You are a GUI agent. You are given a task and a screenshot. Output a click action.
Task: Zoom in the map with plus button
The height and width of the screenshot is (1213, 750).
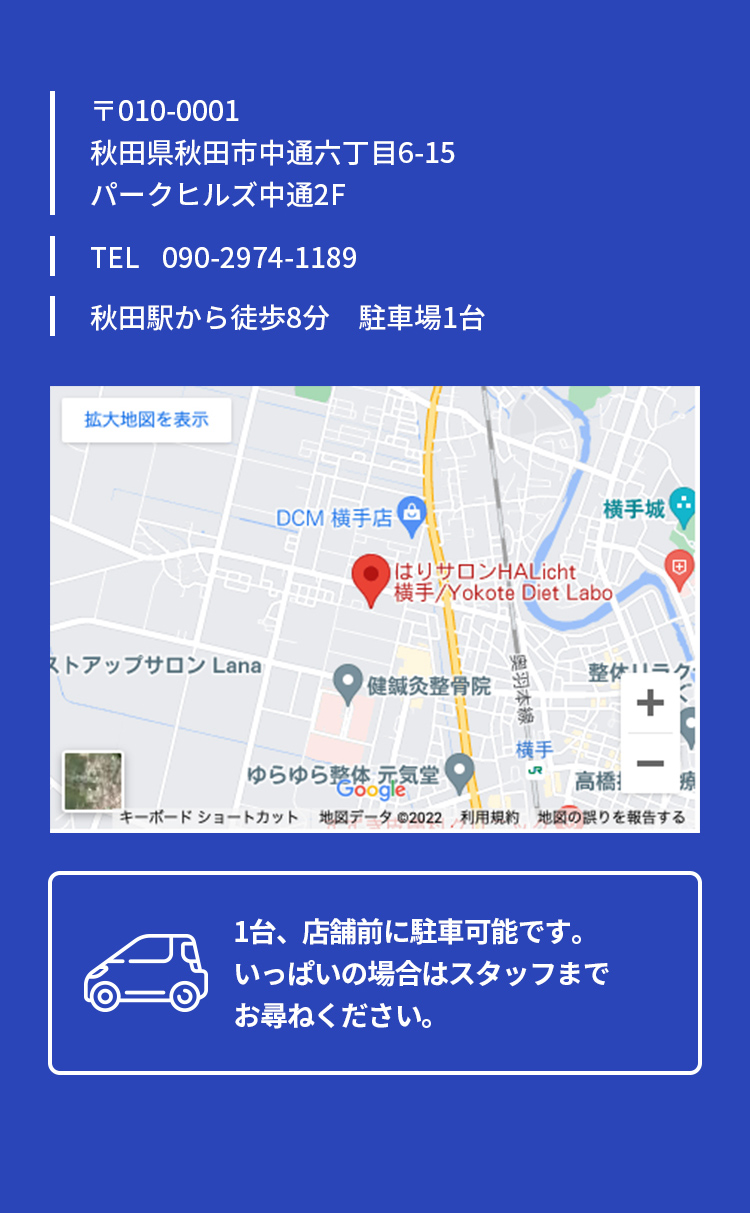[650, 703]
